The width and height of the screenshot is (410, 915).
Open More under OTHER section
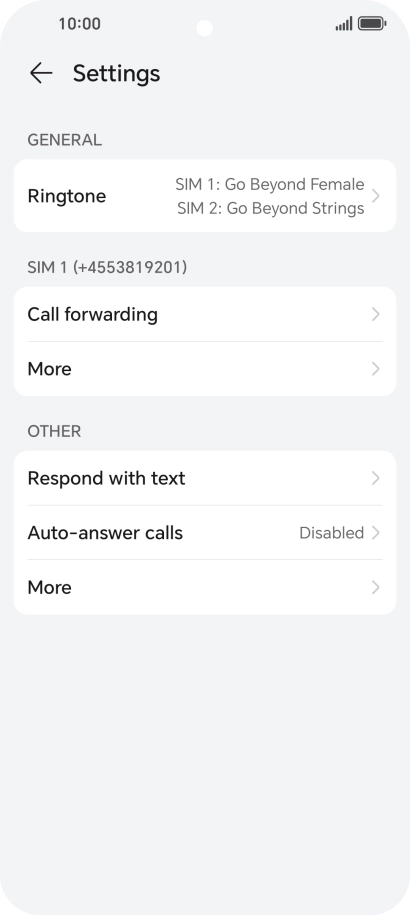click(205, 587)
